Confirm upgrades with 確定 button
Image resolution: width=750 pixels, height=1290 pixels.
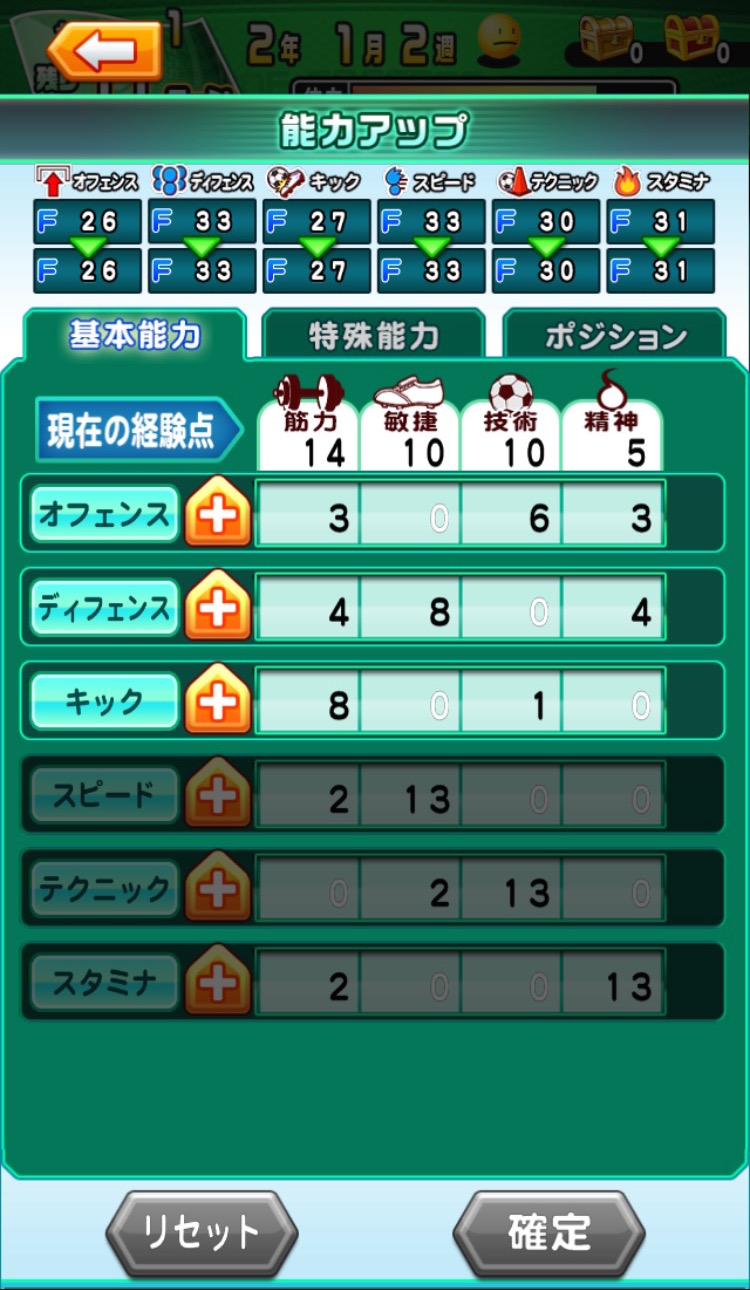pos(549,1233)
